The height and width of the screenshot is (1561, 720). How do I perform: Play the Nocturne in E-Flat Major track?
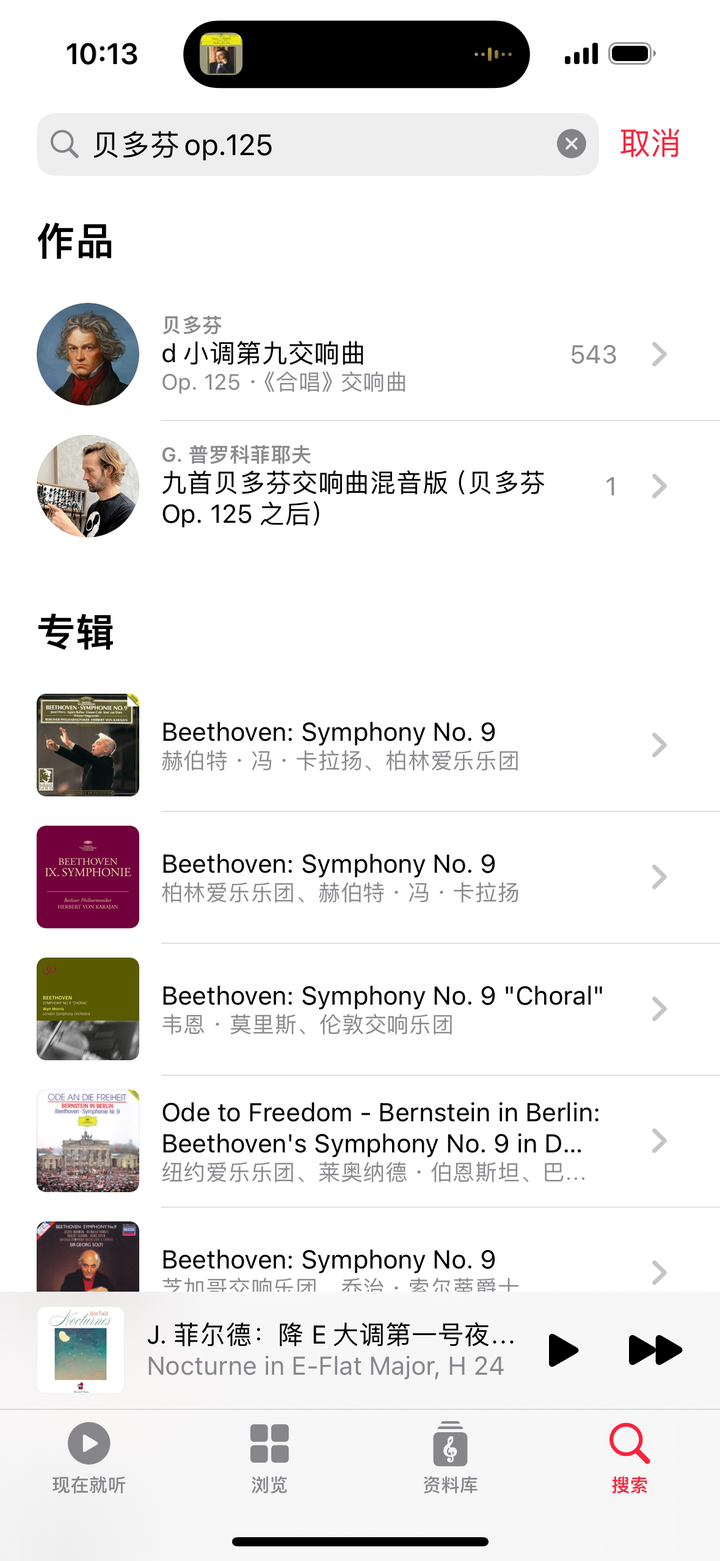point(563,1350)
